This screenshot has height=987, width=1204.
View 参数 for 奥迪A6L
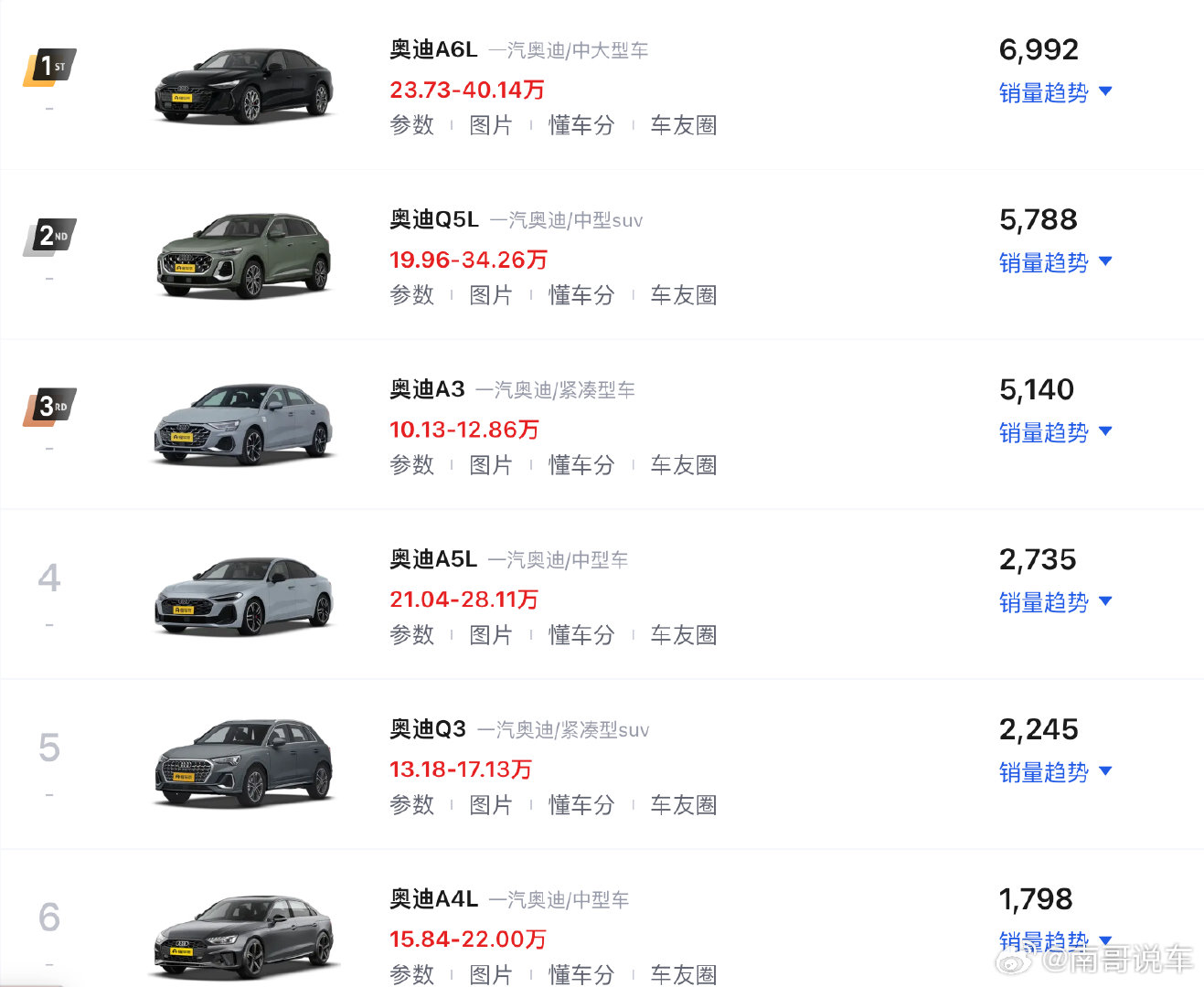click(x=411, y=125)
